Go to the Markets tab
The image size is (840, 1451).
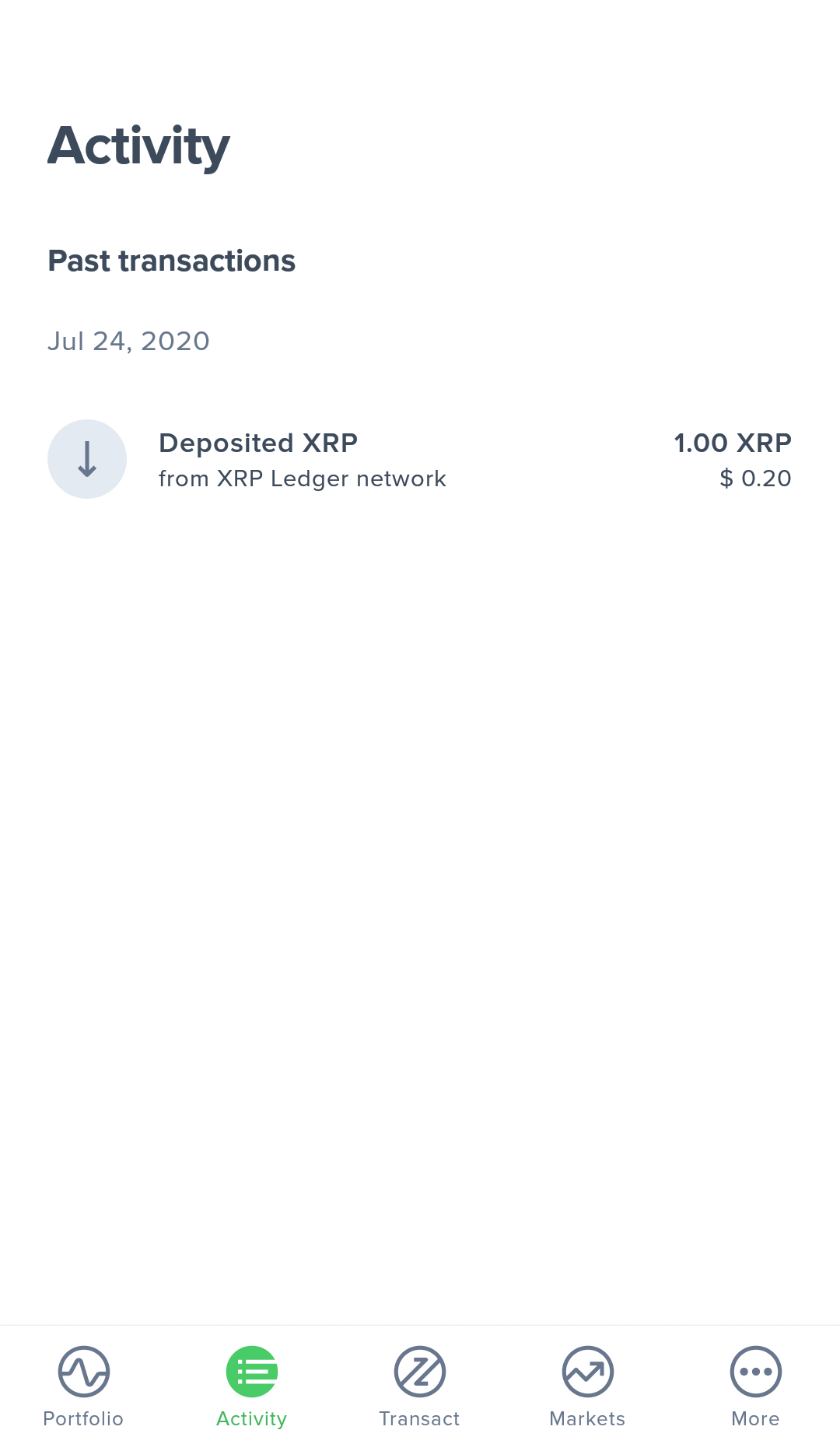click(x=588, y=1387)
